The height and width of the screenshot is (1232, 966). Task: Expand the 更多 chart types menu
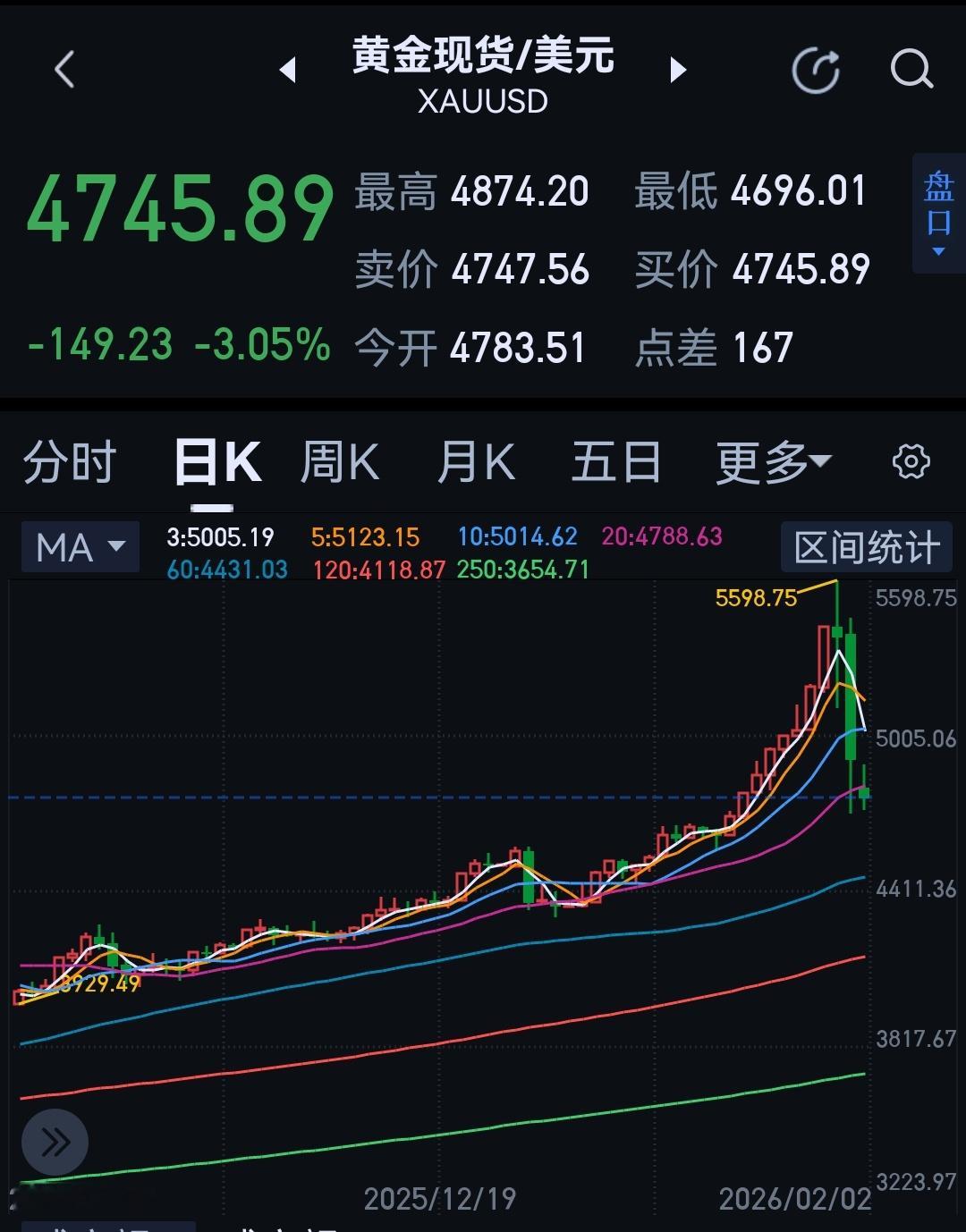(x=775, y=460)
